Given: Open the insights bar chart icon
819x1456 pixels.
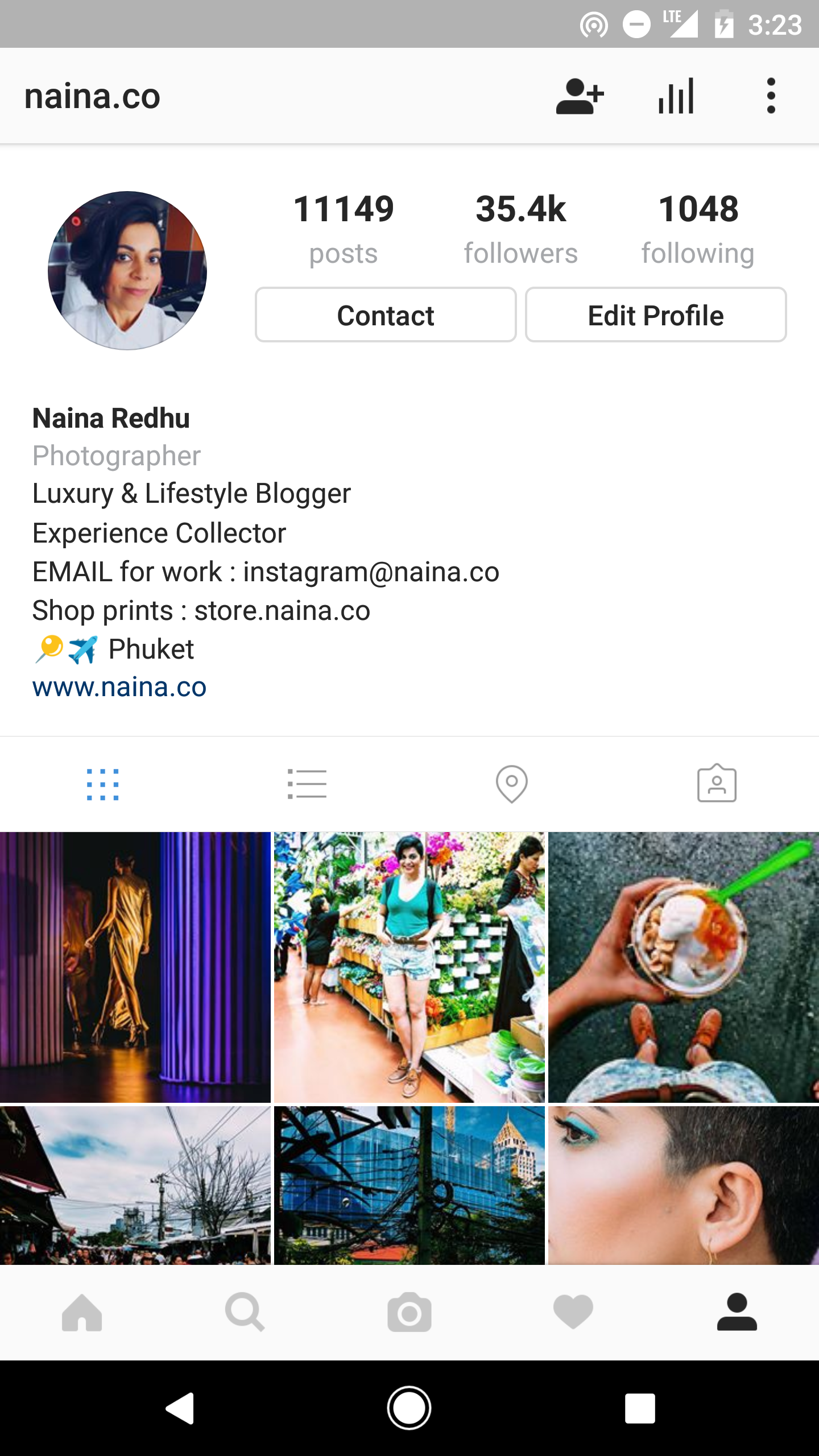Looking at the screenshot, I should (676, 96).
